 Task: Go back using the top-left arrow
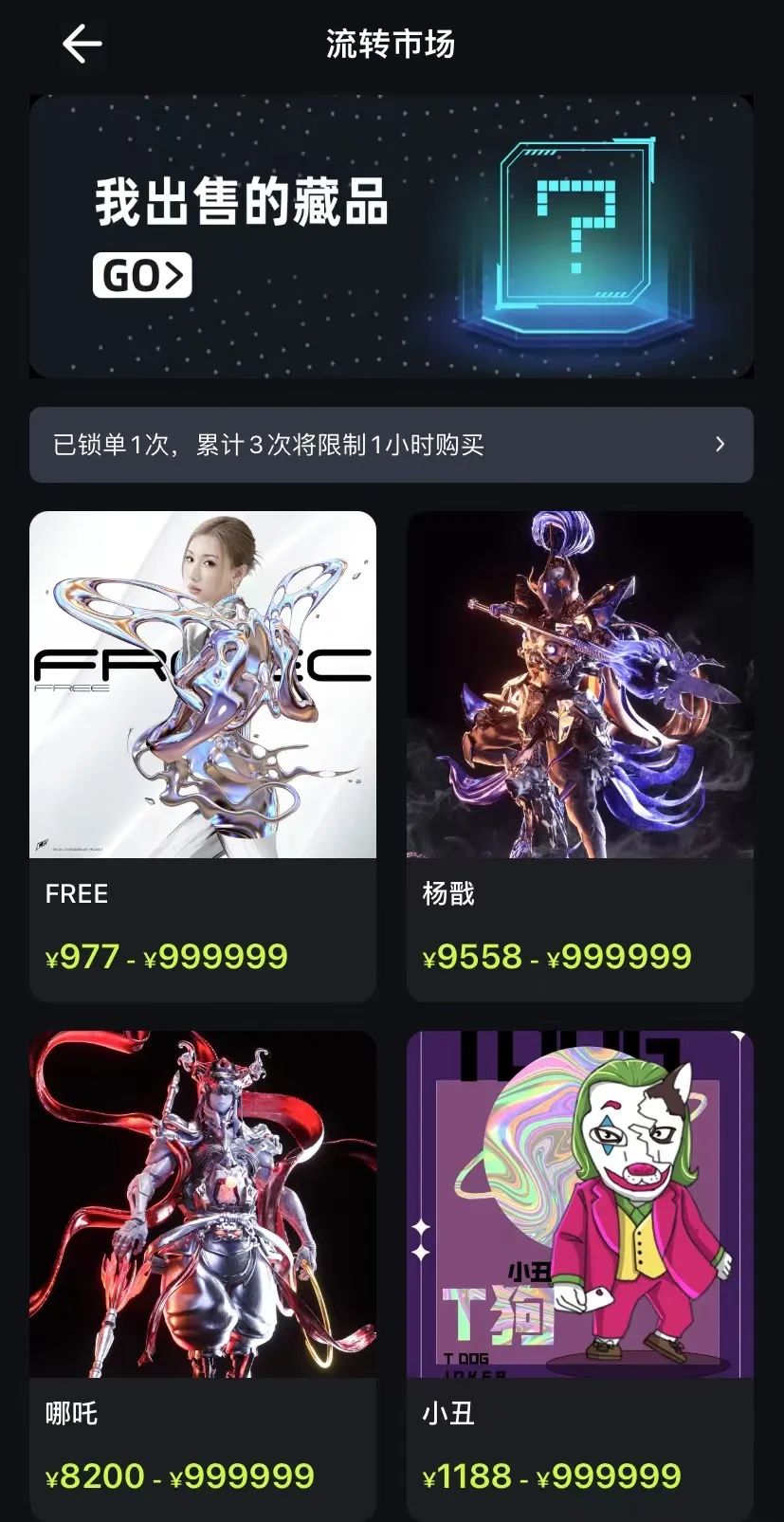coord(82,45)
